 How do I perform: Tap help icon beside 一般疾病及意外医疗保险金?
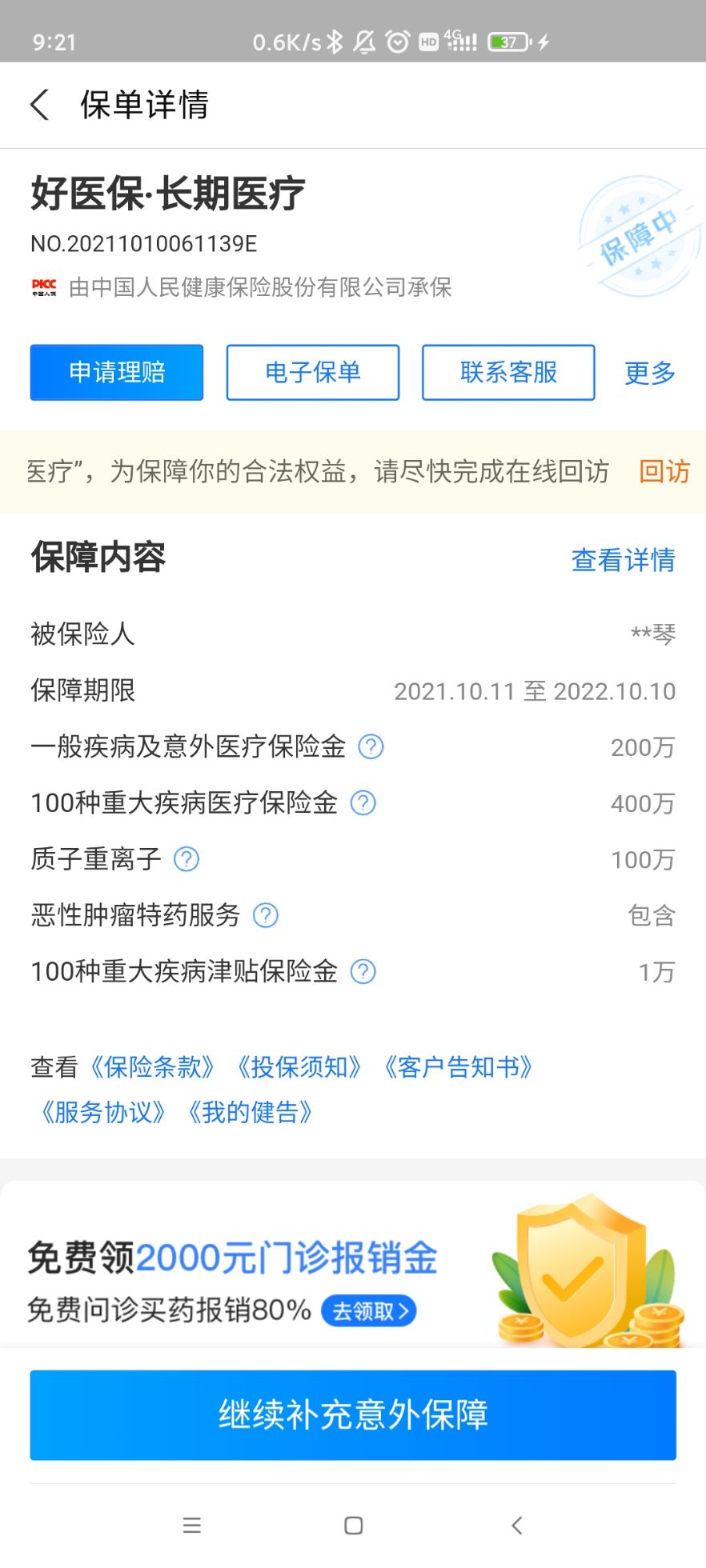tap(371, 746)
